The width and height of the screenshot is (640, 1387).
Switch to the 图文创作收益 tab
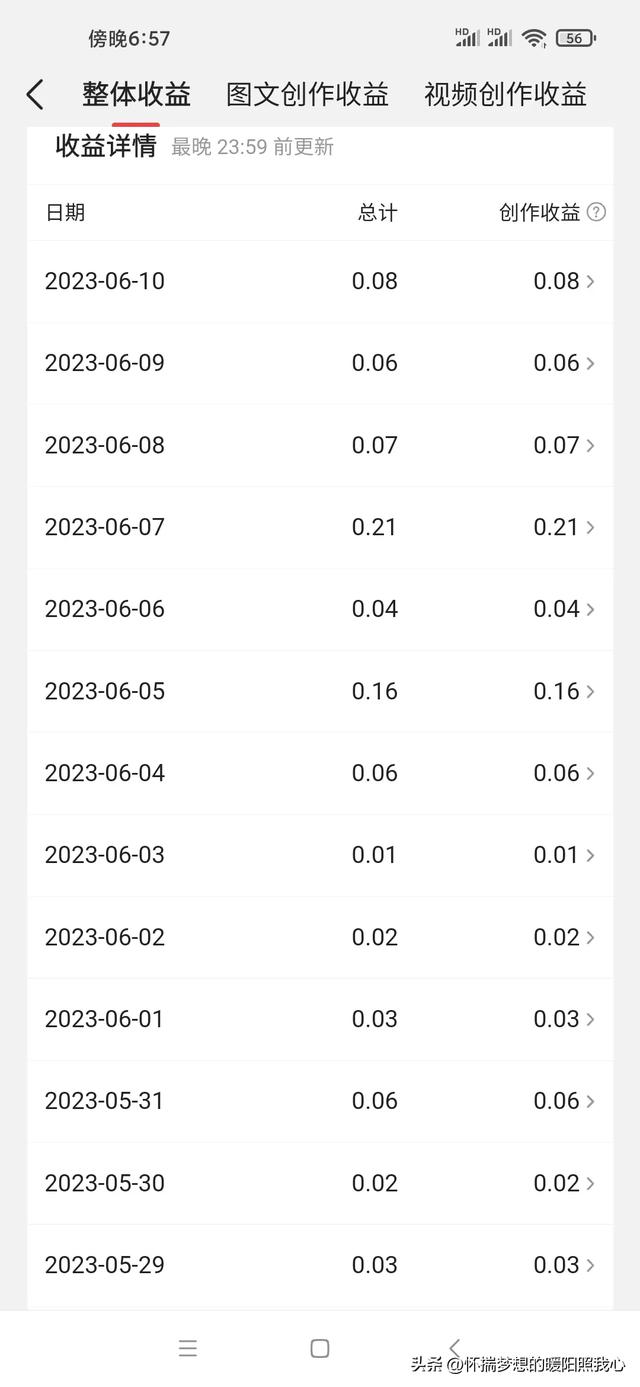[x=307, y=95]
